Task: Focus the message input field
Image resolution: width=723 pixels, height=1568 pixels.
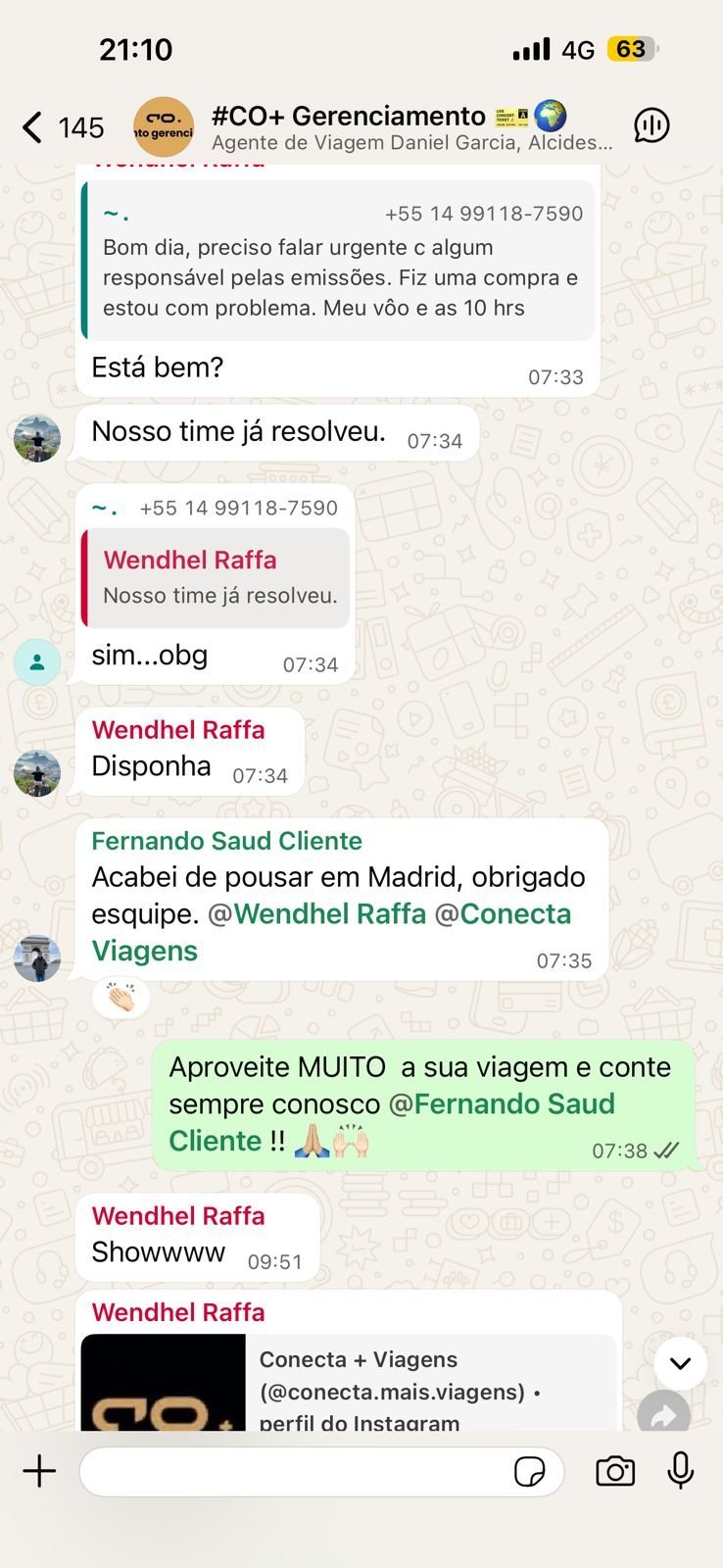Action: click(294, 1471)
